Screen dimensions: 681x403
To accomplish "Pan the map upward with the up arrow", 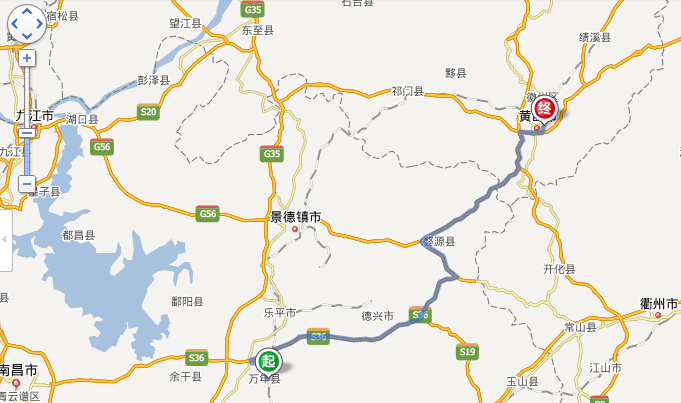I will coord(27,10).
